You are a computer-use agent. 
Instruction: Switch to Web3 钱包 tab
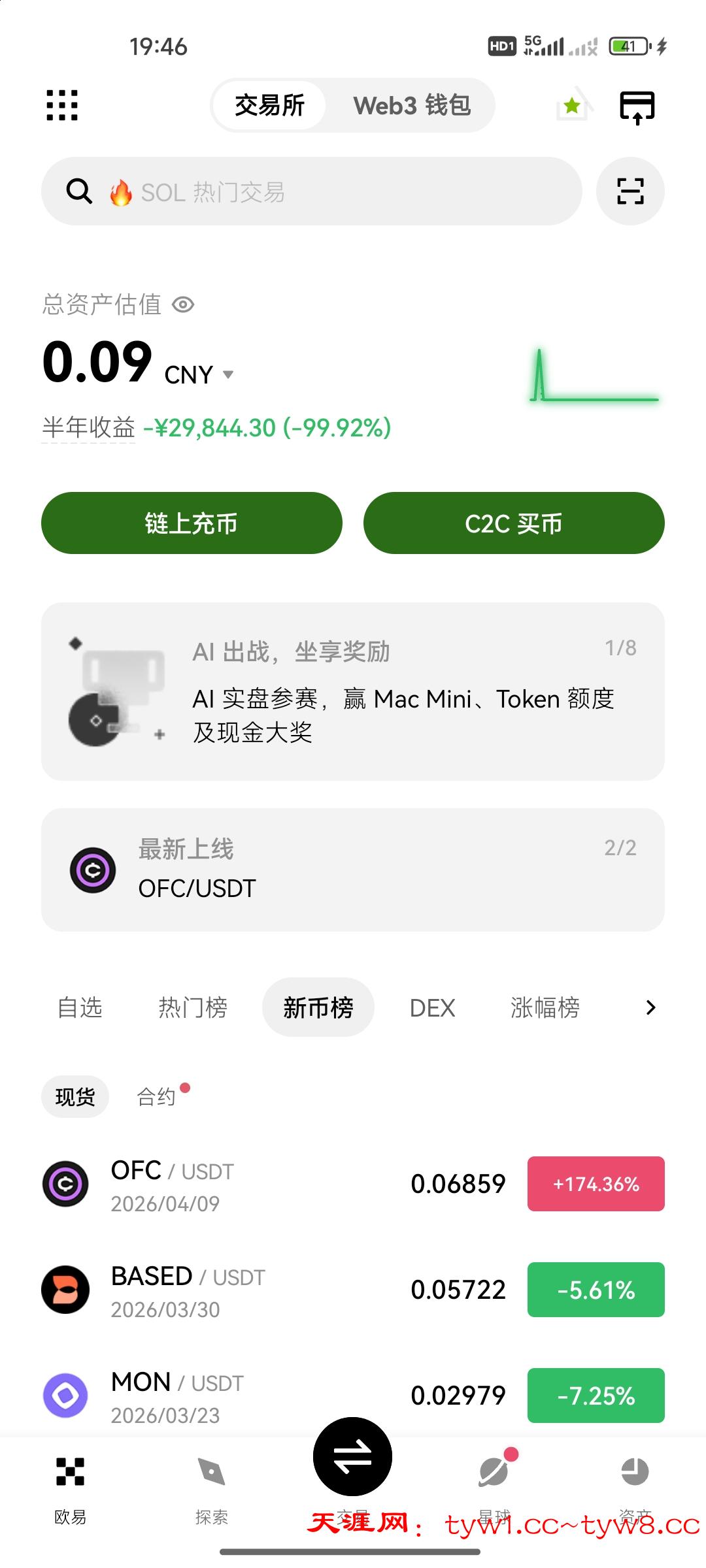pyautogui.click(x=412, y=105)
